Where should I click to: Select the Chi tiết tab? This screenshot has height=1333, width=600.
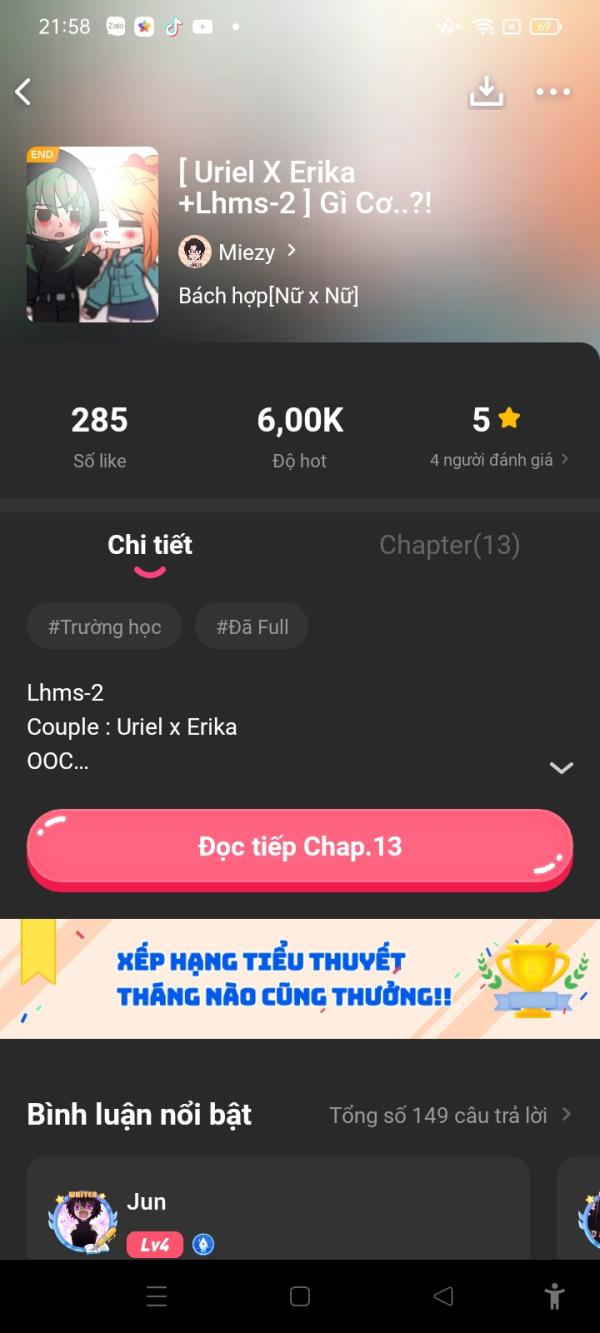pos(150,545)
